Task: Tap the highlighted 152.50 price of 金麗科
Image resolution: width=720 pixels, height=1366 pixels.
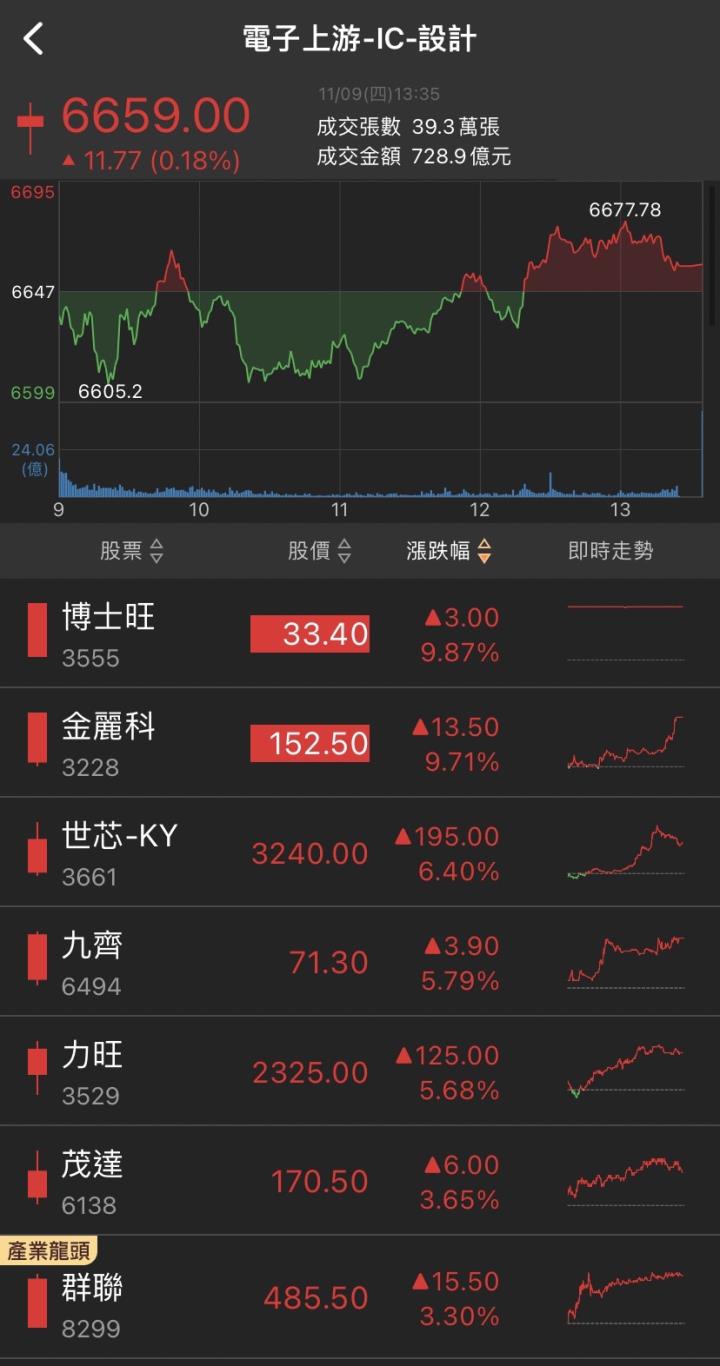Action: point(310,742)
